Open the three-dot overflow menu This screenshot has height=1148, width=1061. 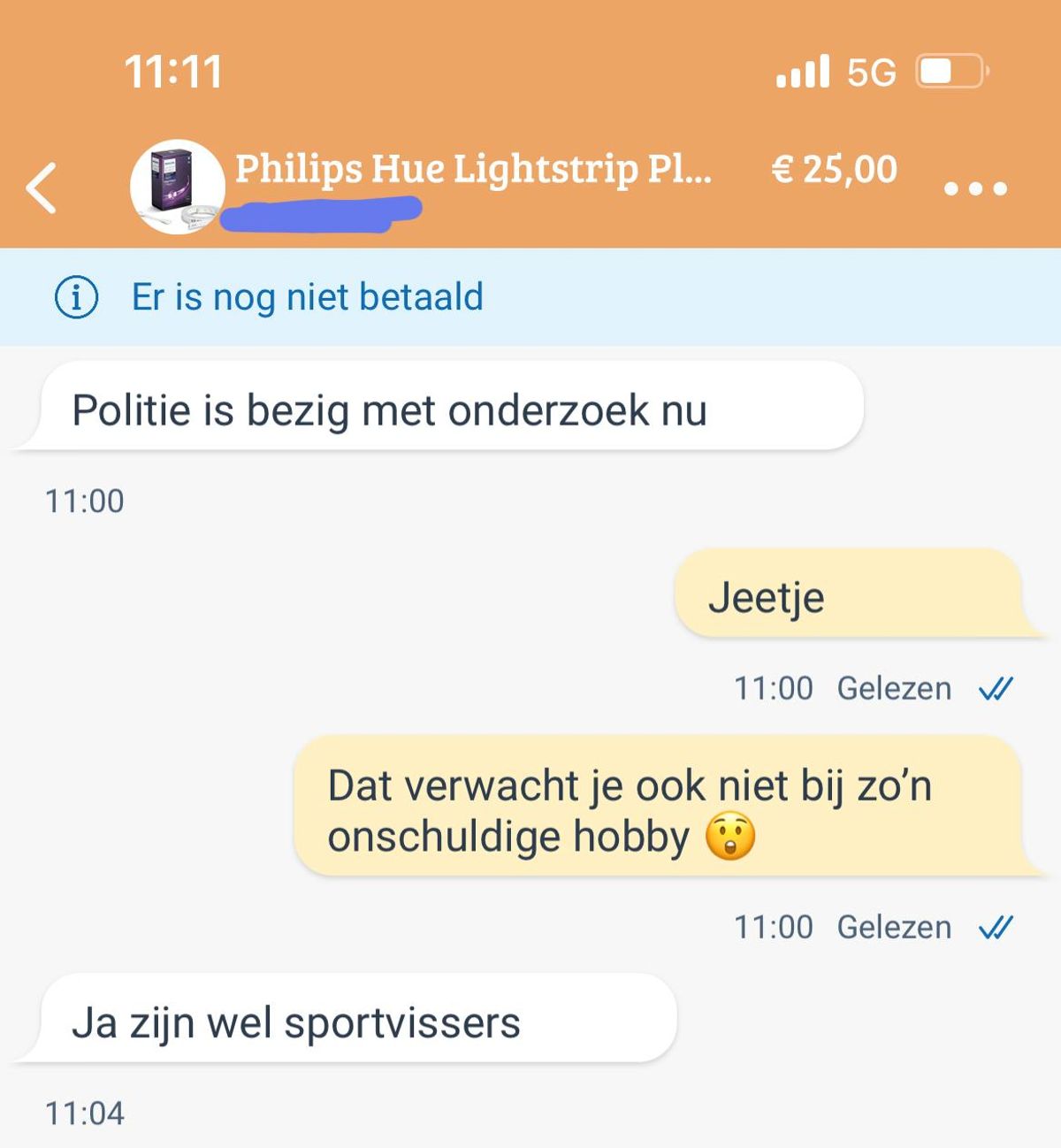click(974, 188)
